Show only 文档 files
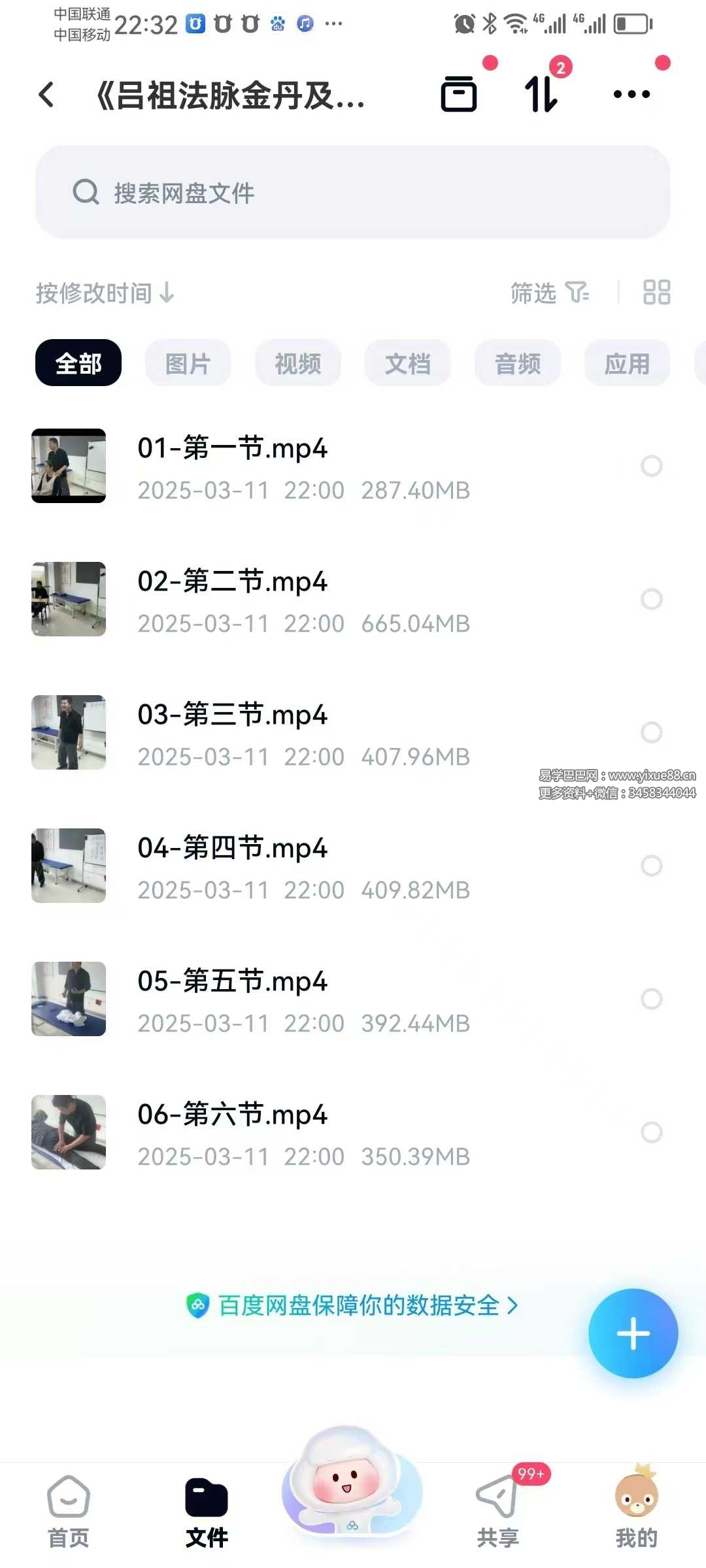This screenshot has width=706, height=1568. [x=408, y=363]
